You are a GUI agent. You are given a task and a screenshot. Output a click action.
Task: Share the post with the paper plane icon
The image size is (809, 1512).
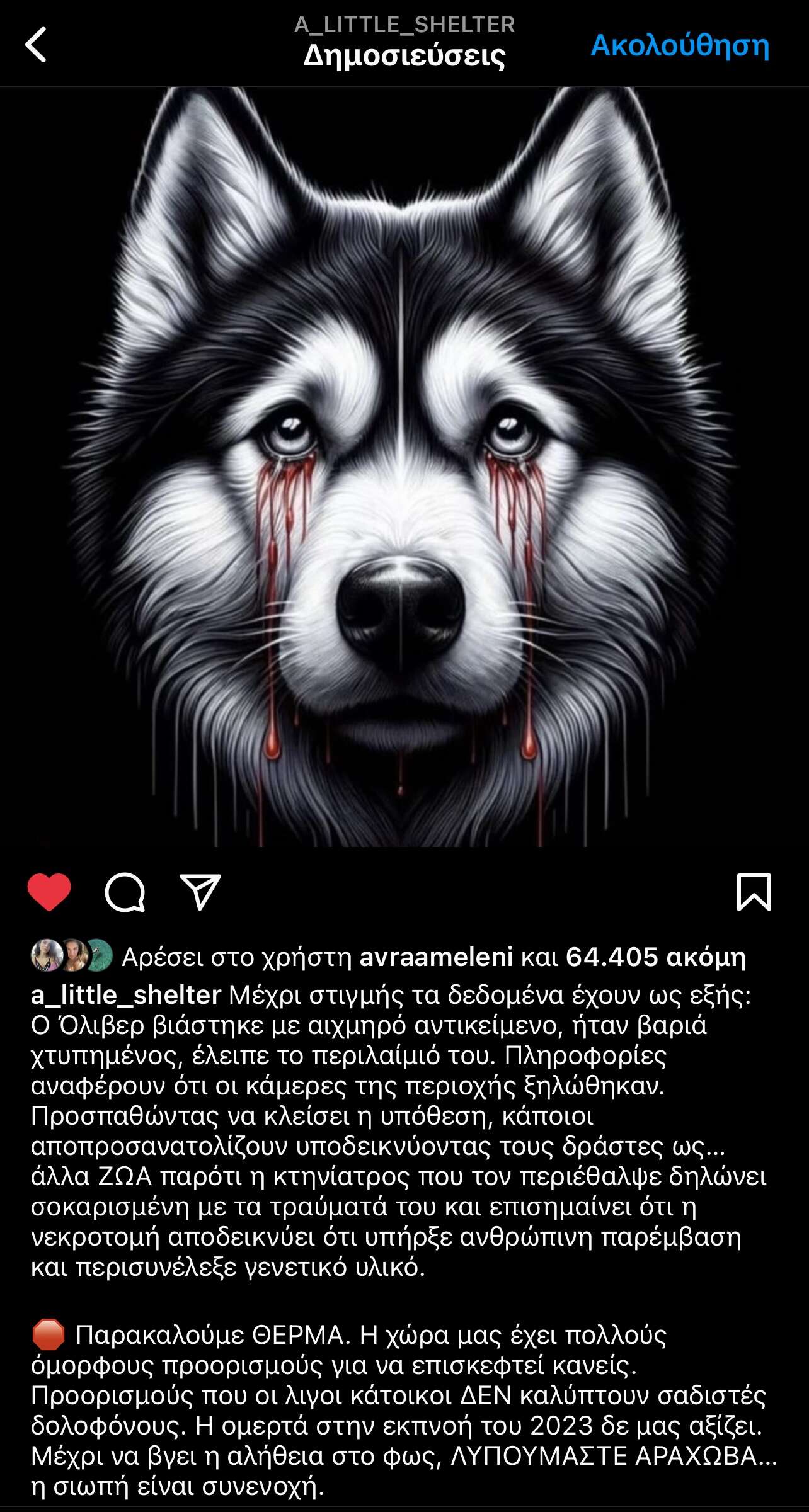point(200,892)
